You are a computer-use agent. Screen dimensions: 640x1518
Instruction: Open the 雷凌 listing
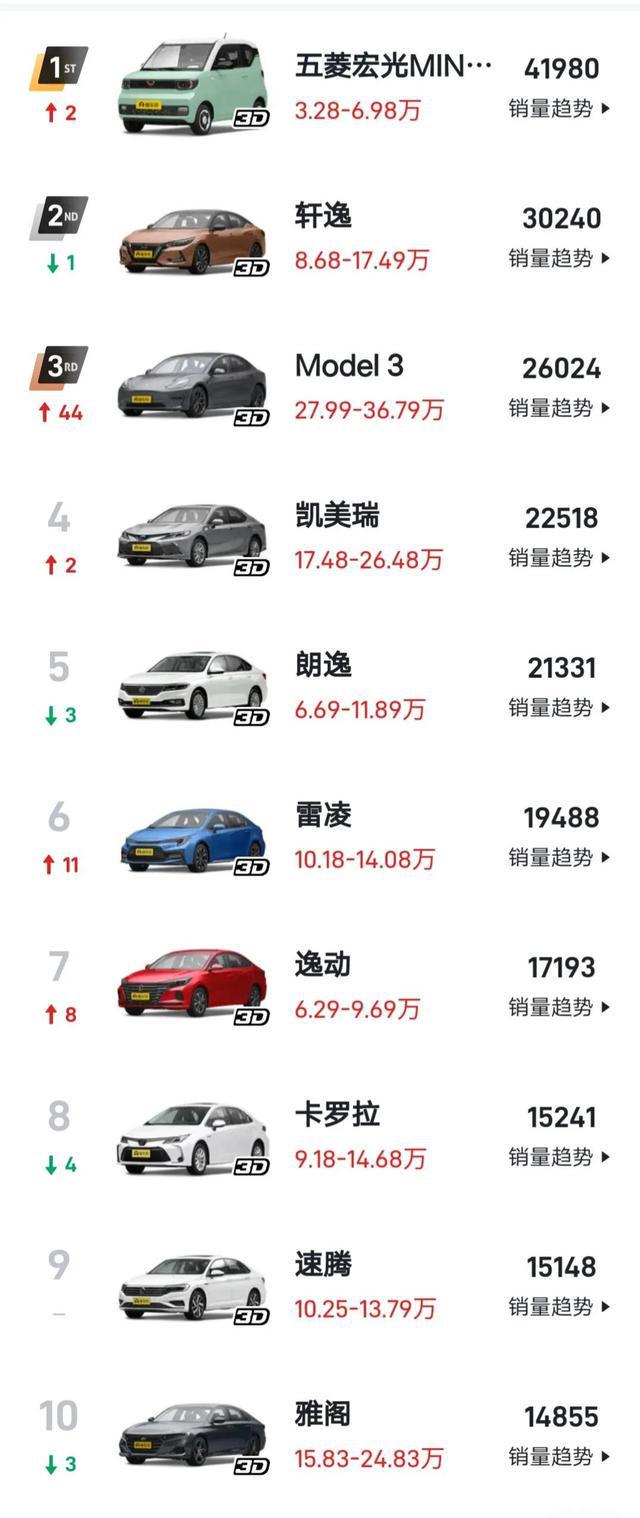pyautogui.click(x=323, y=816)
